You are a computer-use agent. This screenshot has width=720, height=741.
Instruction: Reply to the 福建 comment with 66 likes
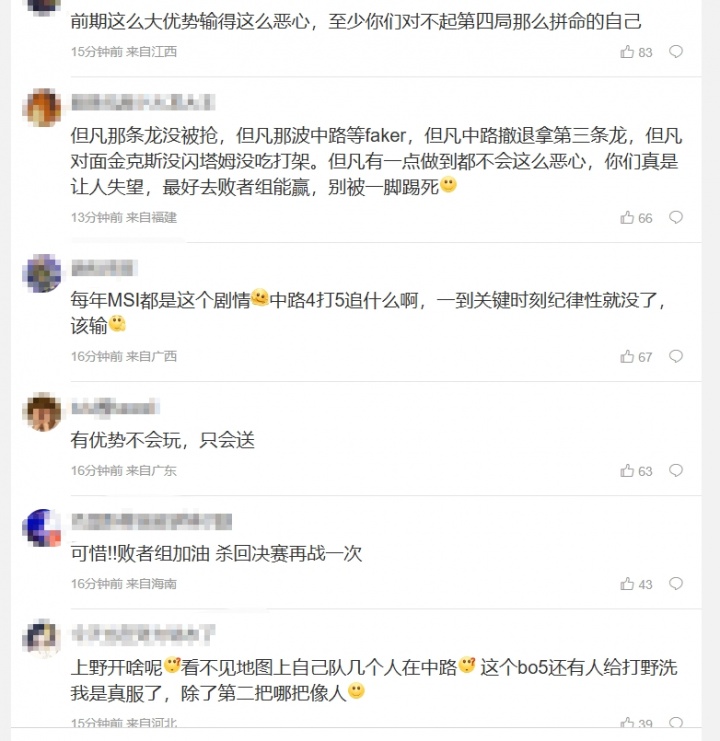(x=676, y=218)
